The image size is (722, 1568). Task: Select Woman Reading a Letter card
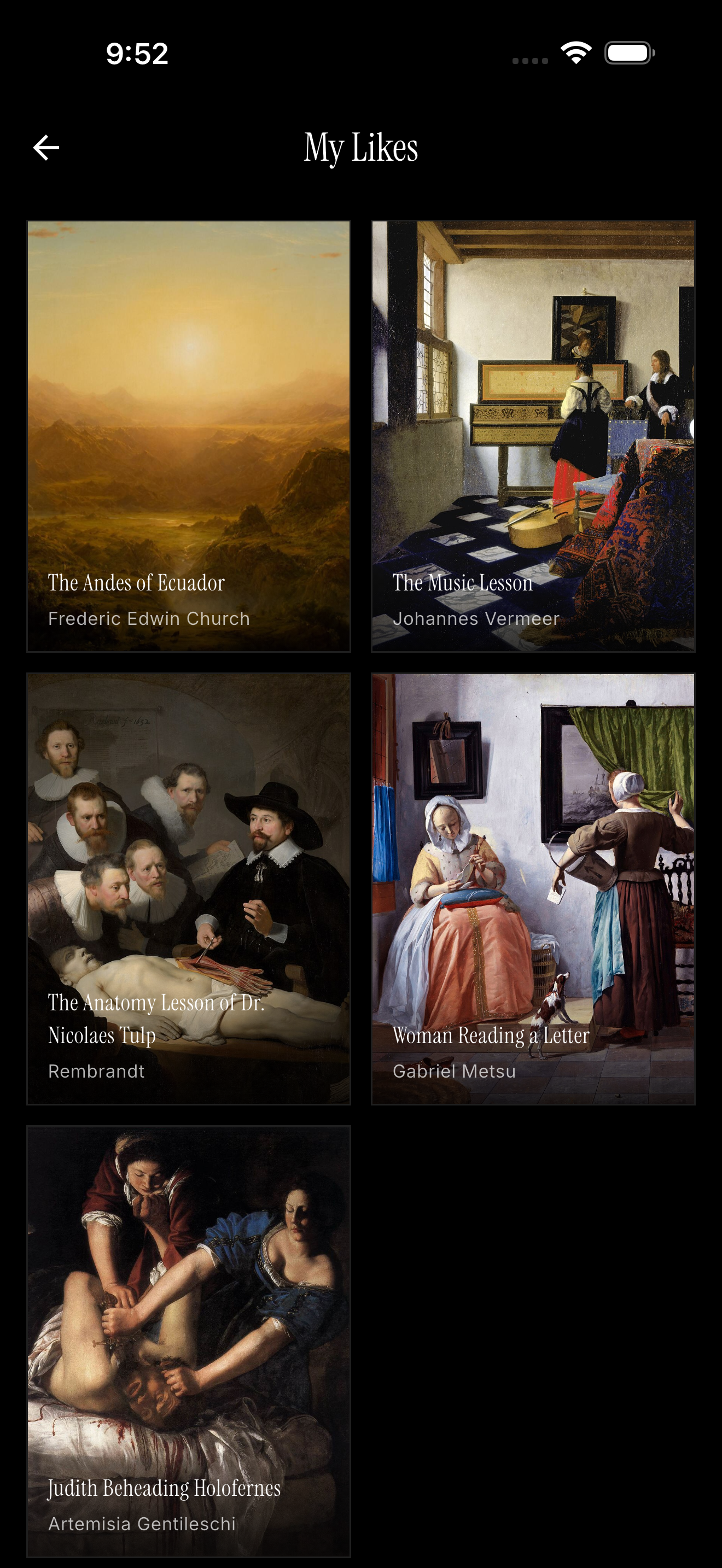tap(533, 888)
